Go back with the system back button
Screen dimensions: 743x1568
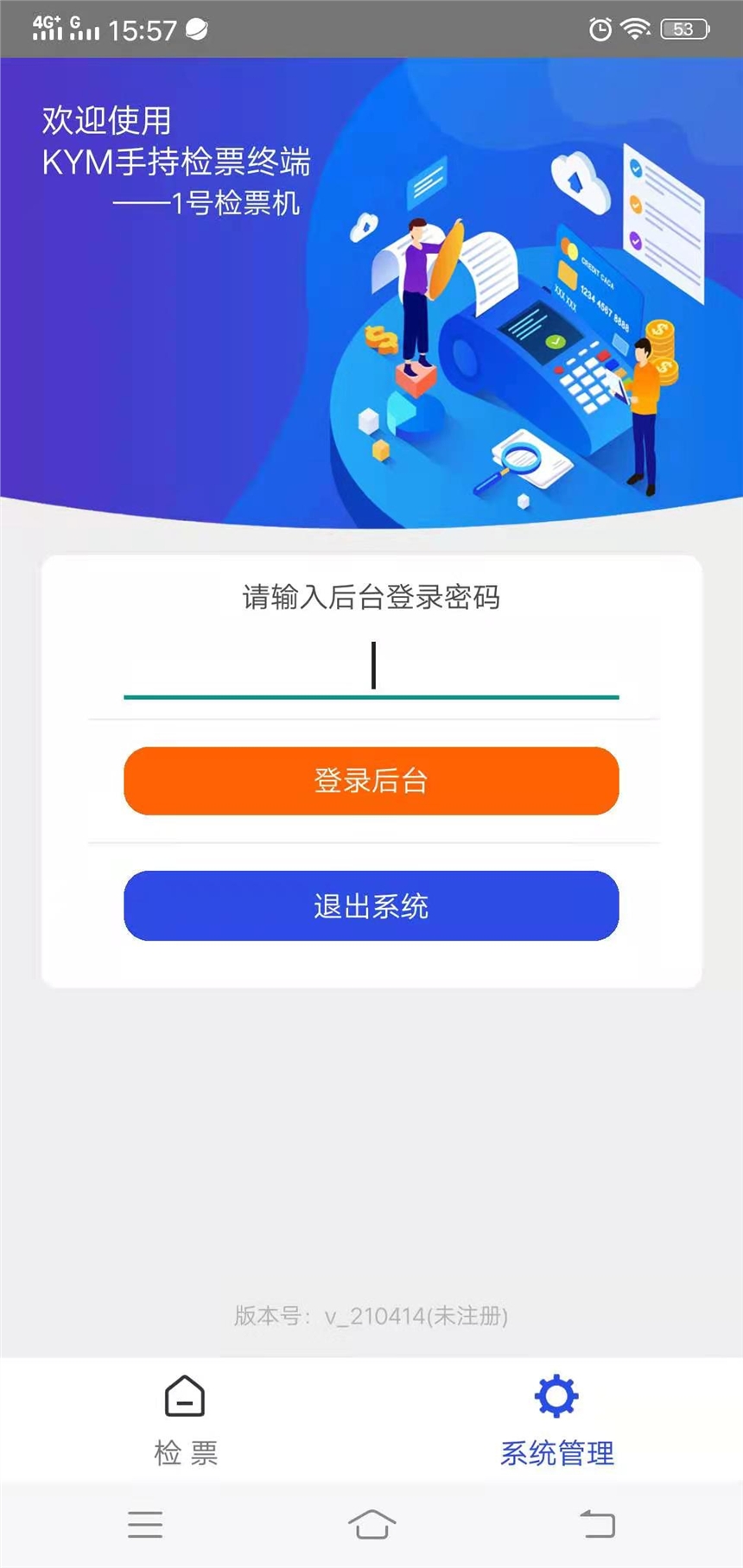596,1524
